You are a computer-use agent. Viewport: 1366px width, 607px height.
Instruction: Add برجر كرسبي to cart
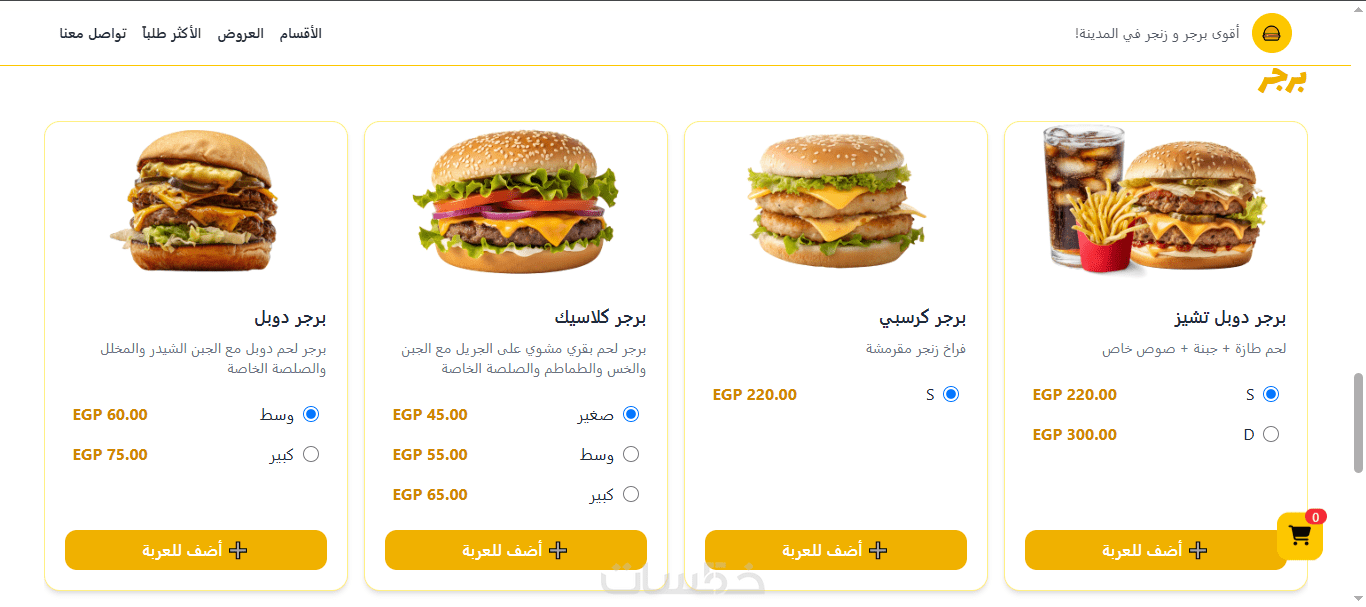835,550
